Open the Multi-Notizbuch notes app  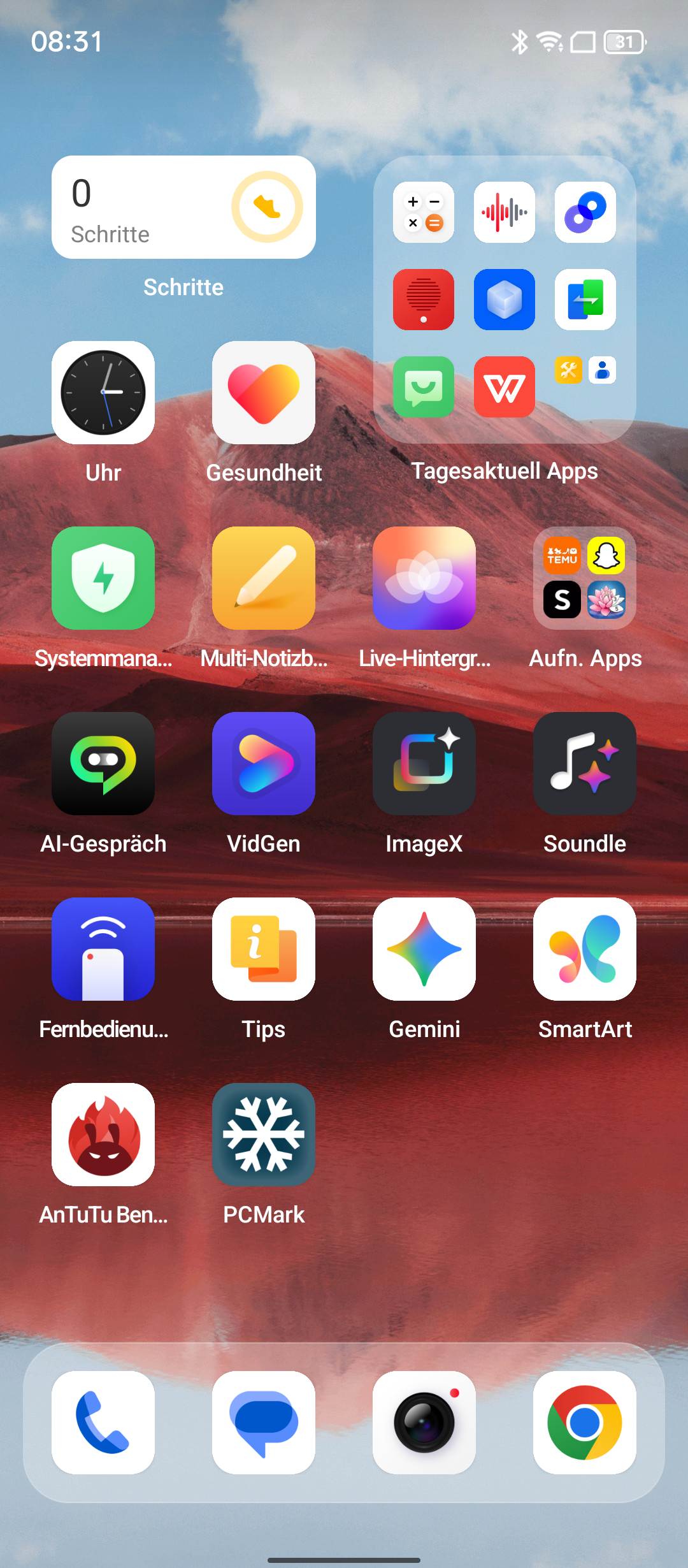click(x=264, y=578)
